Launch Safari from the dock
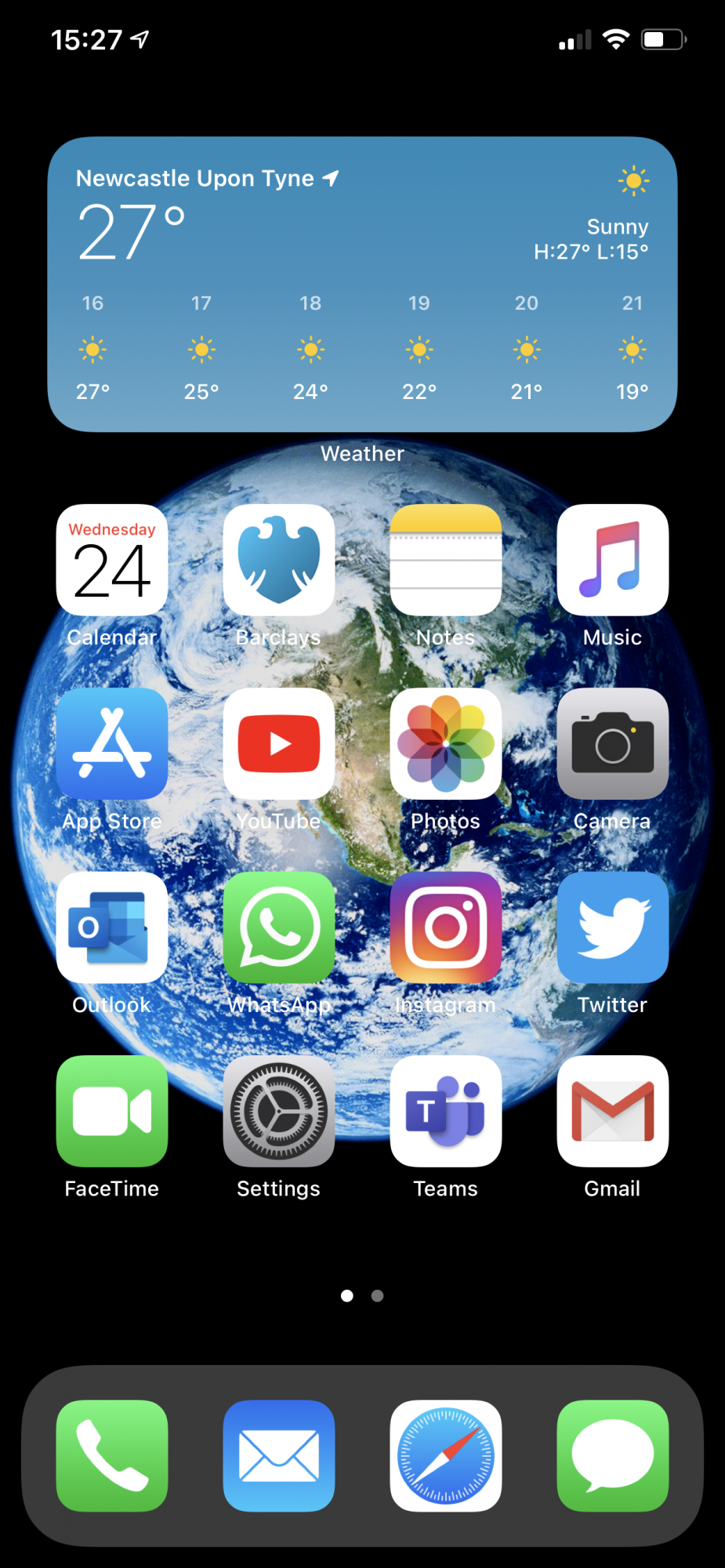This screenshot has height=1568, width=725. (445, 1455)
